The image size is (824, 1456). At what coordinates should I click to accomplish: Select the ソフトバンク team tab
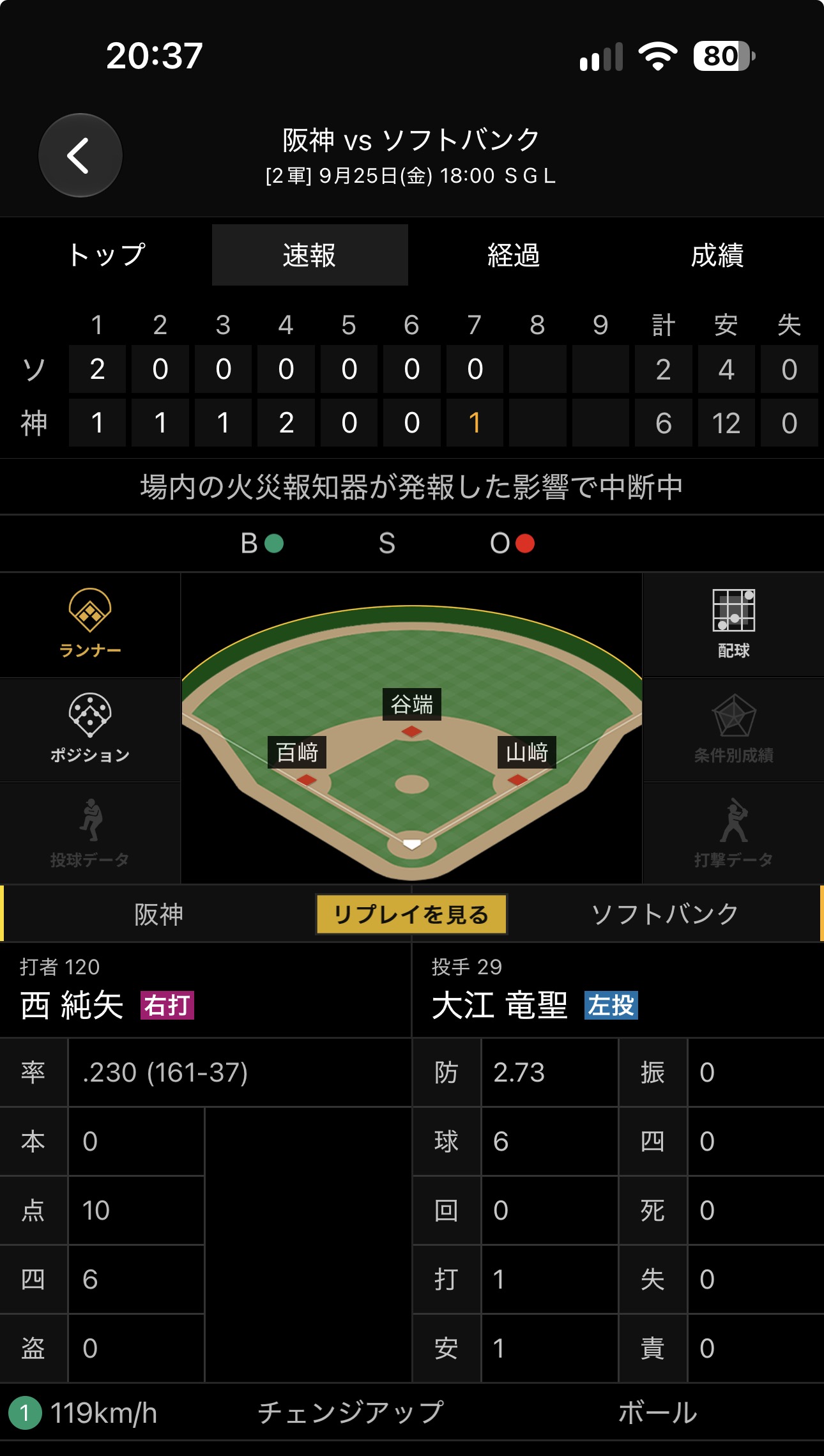coord(665,914)
